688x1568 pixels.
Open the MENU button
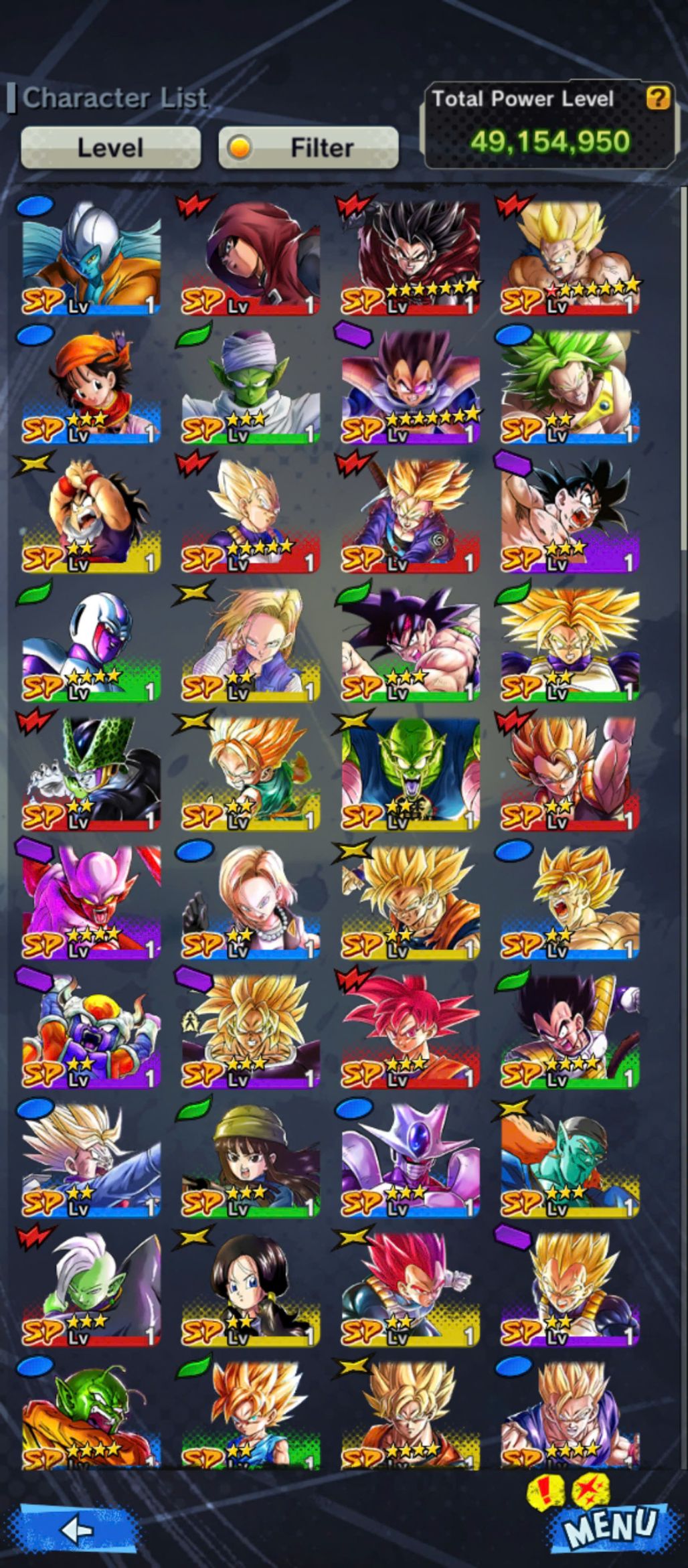pyautogui.click(x=608, y=1525)
